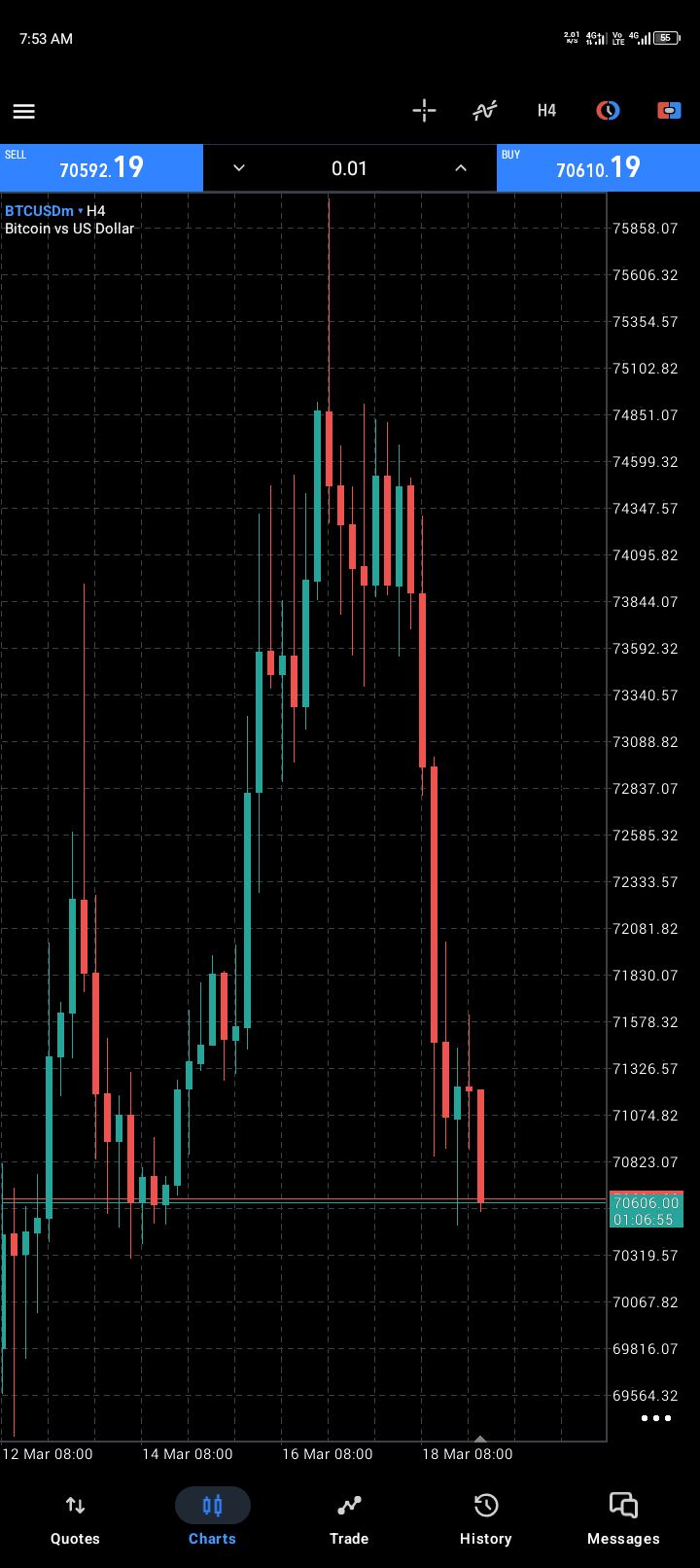Image resolution: width=700 pixels, height=1568 pixels.
Task: Open the indicators list
Action: 484,110
